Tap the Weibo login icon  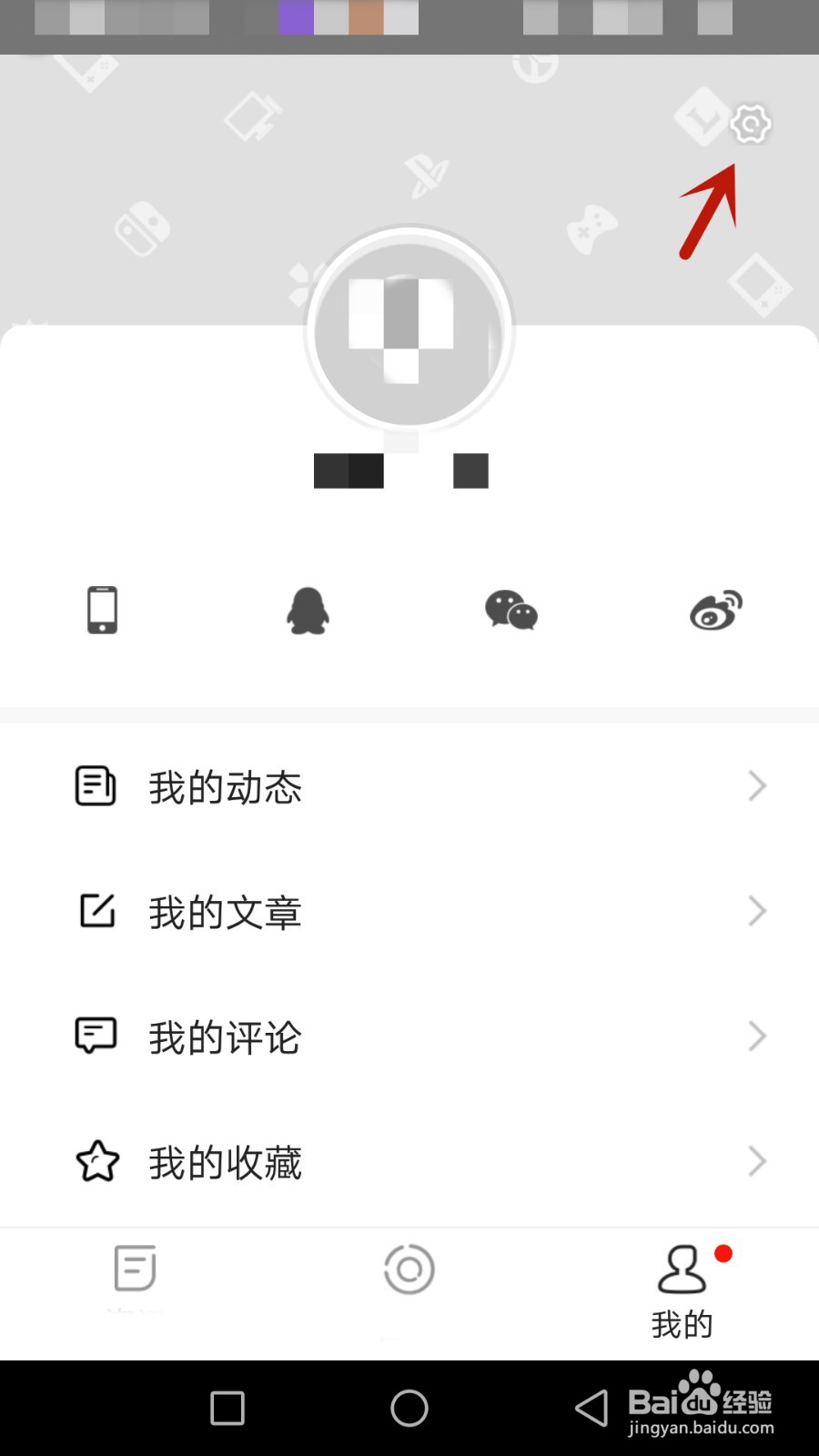click(715, 610)
